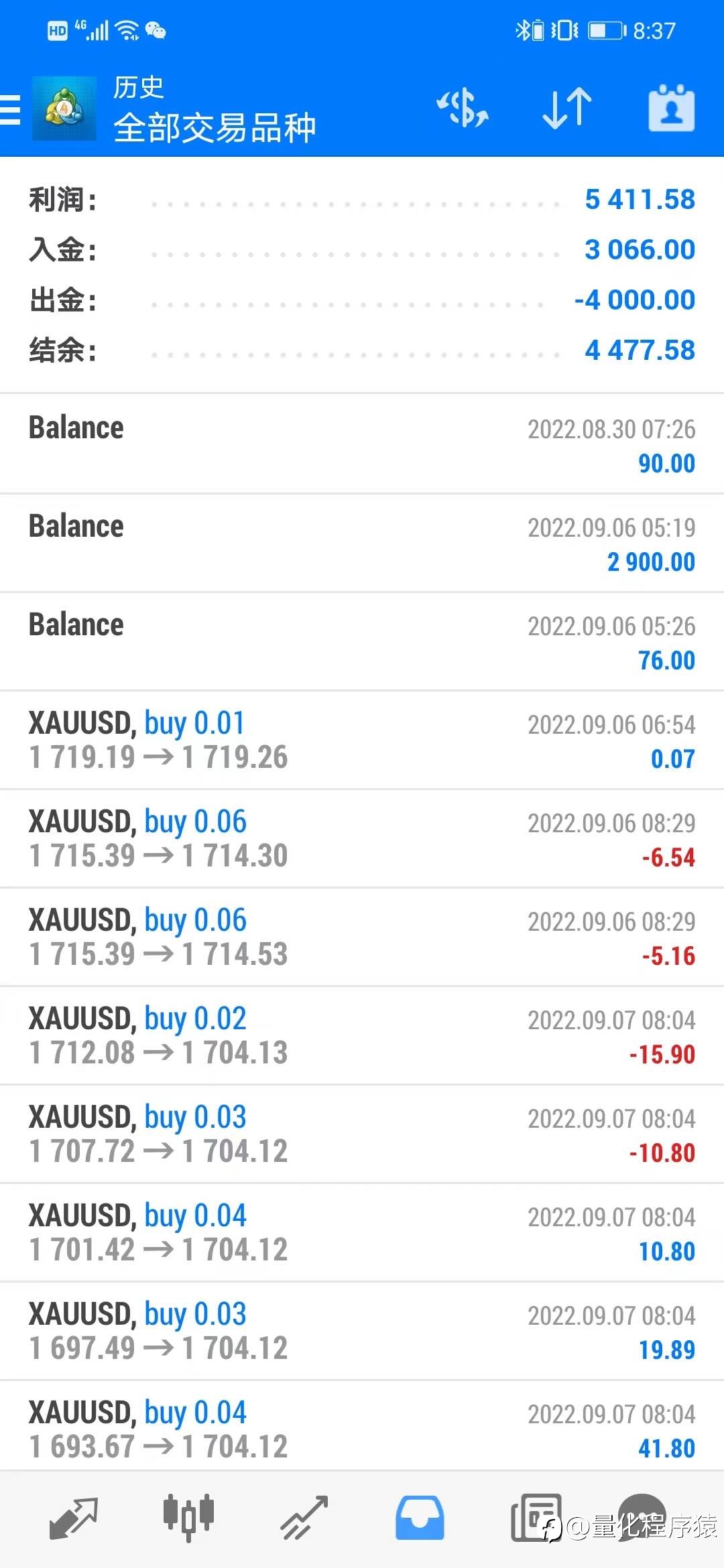Open the Balance entry of 76.00
This screenshot has width=724, height=1568.
(362, 641)
